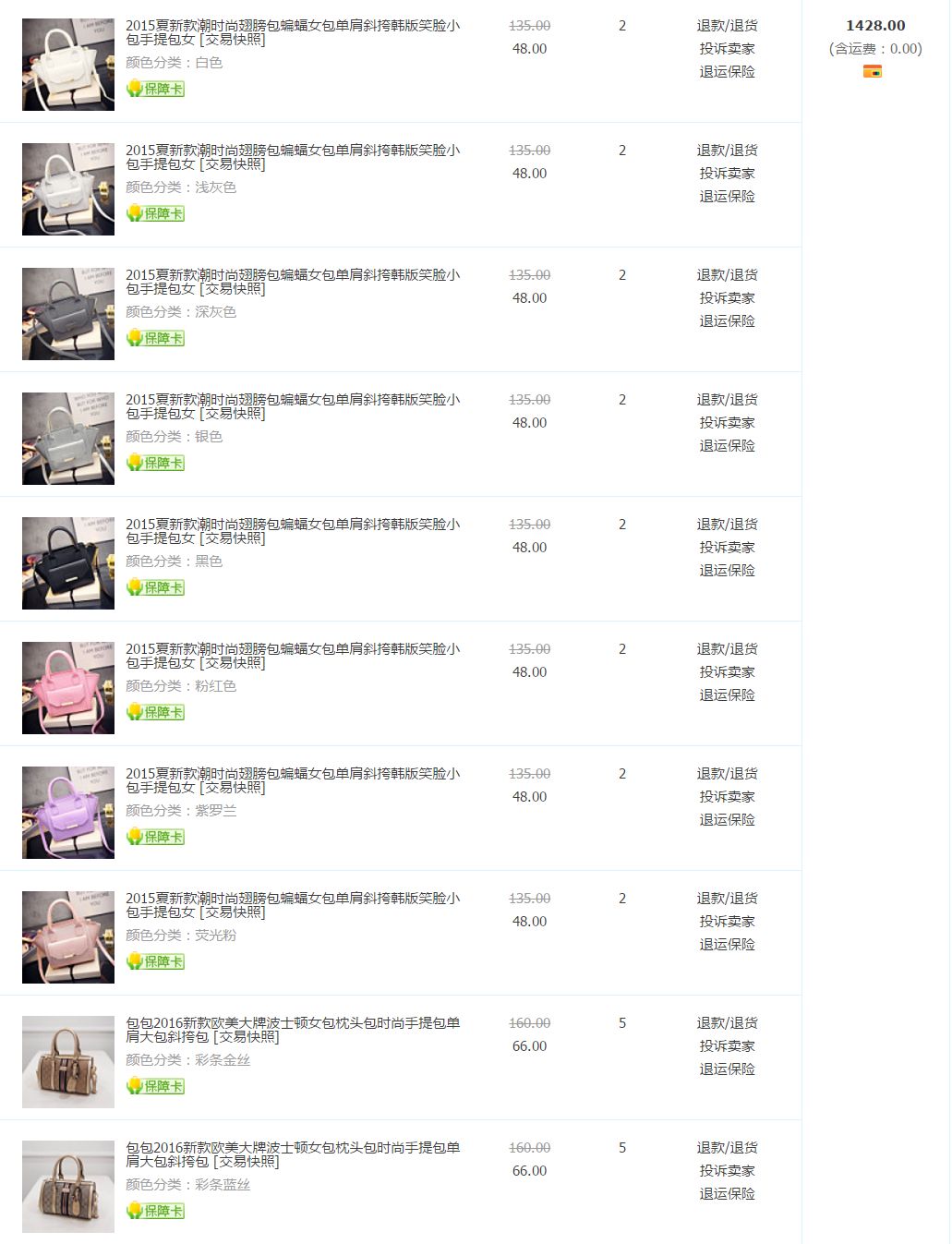Open the 彩条蓝丝 bag thumbnail image

(68, 1187)
